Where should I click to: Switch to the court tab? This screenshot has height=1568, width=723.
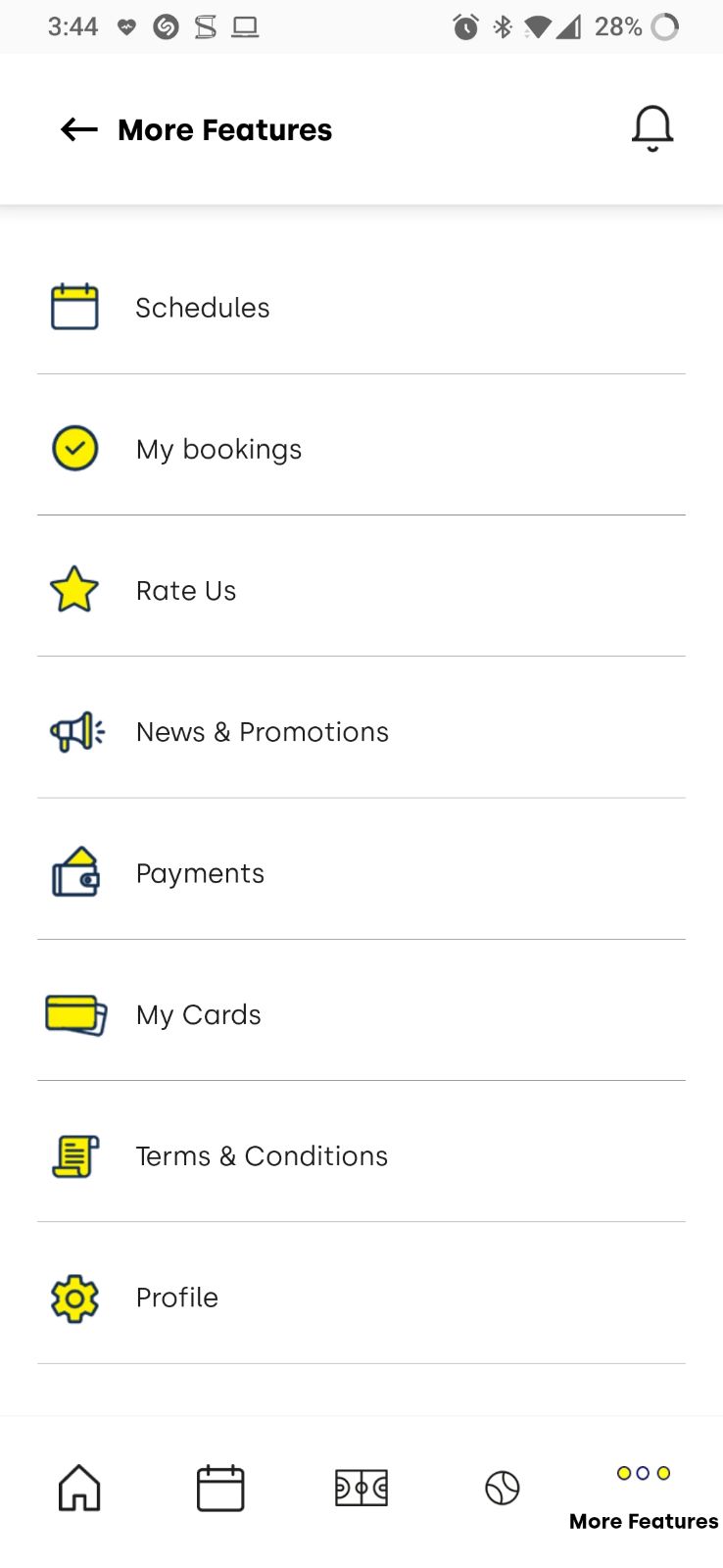click(x=361, y=1488)
